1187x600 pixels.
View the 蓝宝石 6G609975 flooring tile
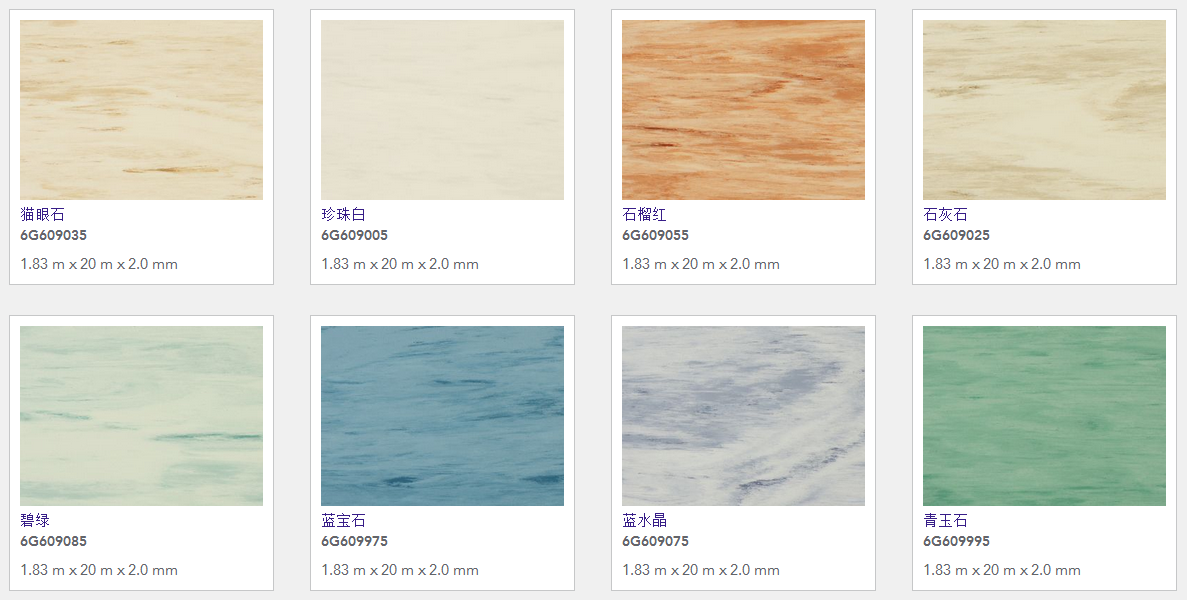(442, 416)
